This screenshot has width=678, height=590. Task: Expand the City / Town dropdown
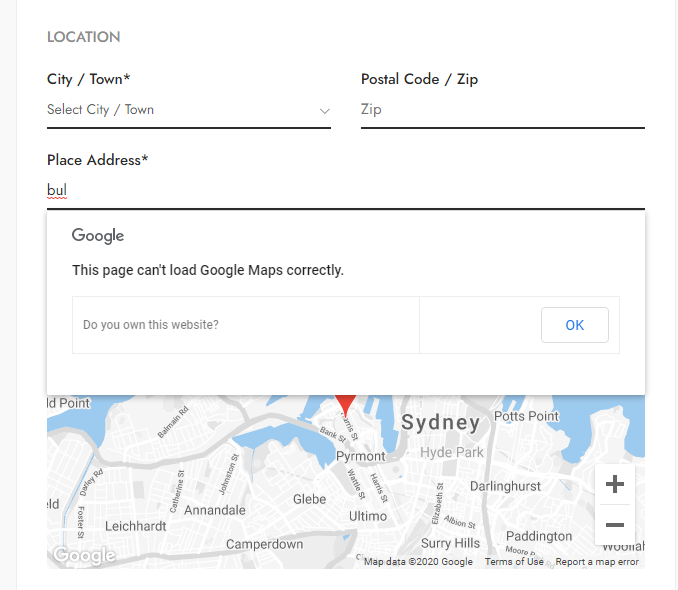(189, 110)
